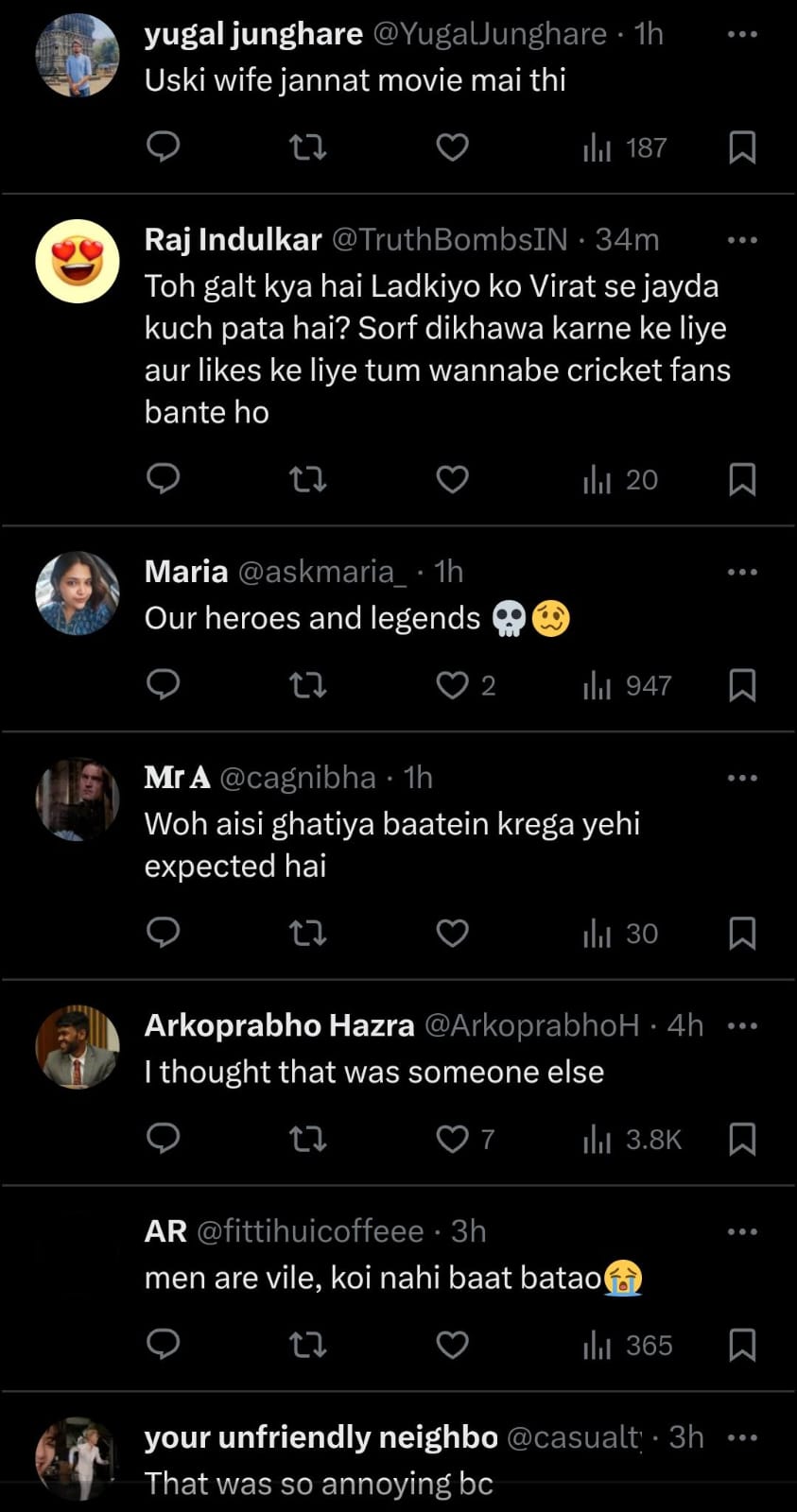Like Raj Indulkar's tweet
797x1512 pixels.
tap(452, 480)
